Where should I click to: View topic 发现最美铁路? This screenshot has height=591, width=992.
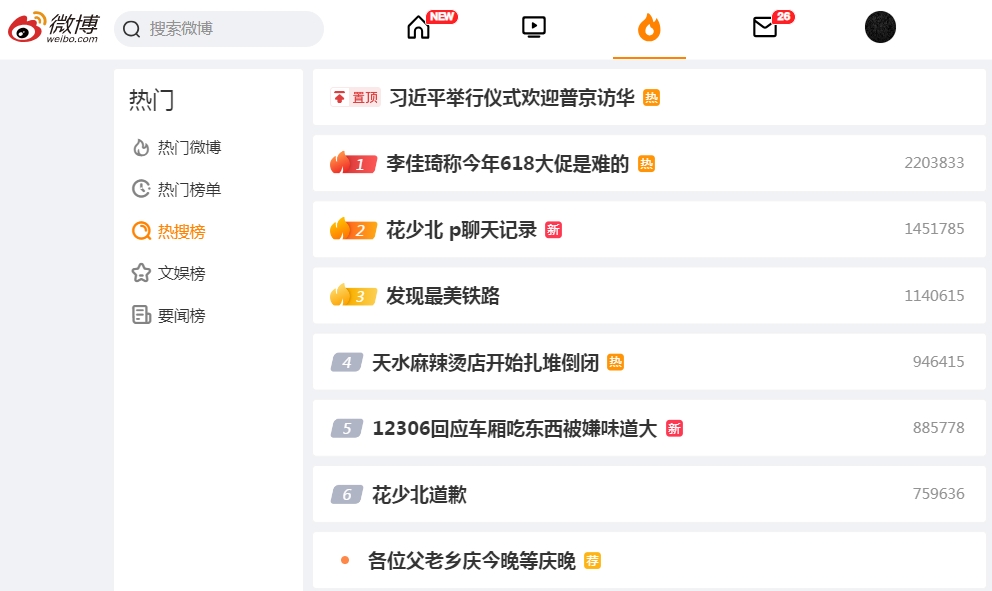click(443, 296)
